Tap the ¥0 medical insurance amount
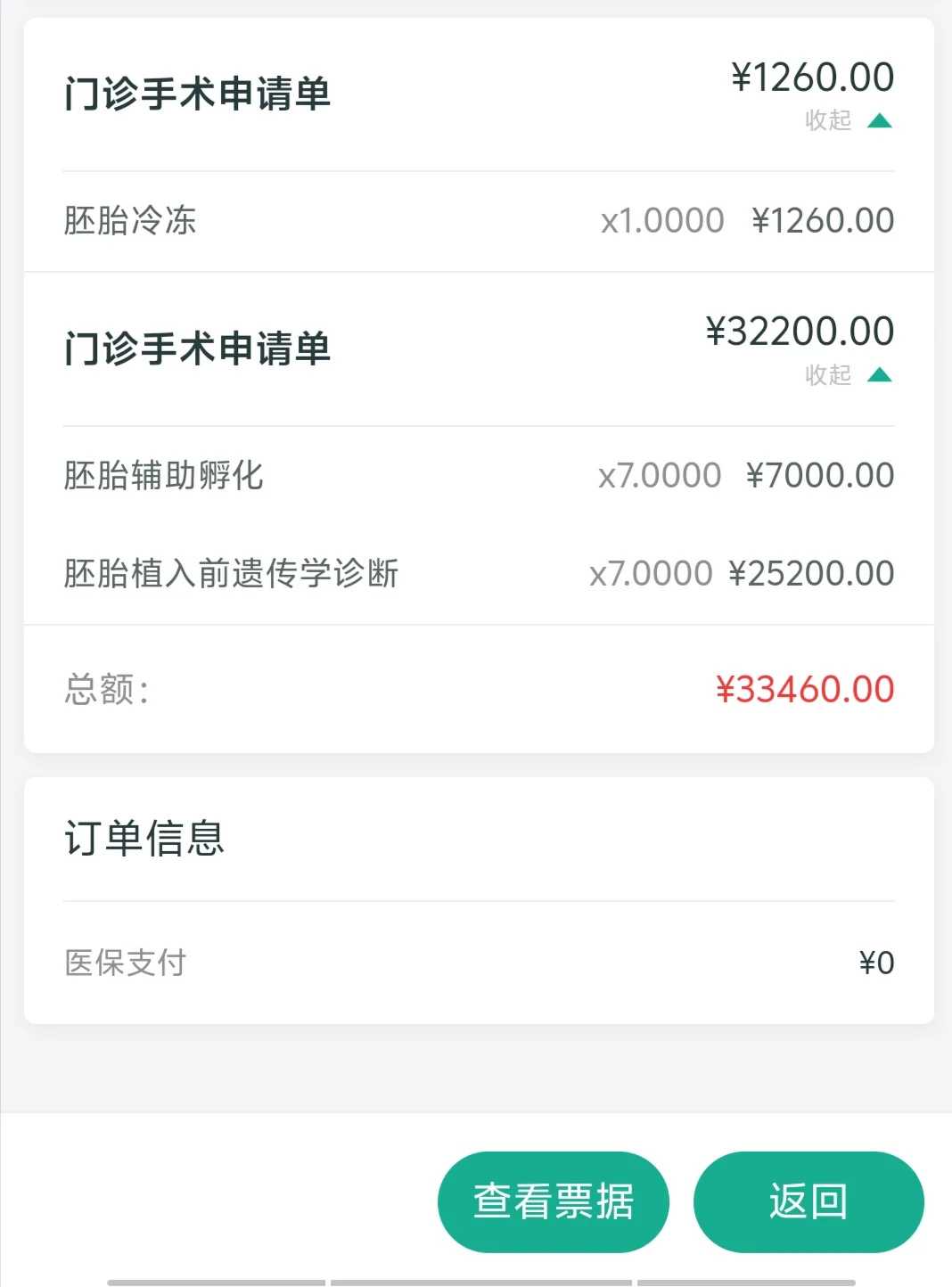 click(x=875, y=963)
